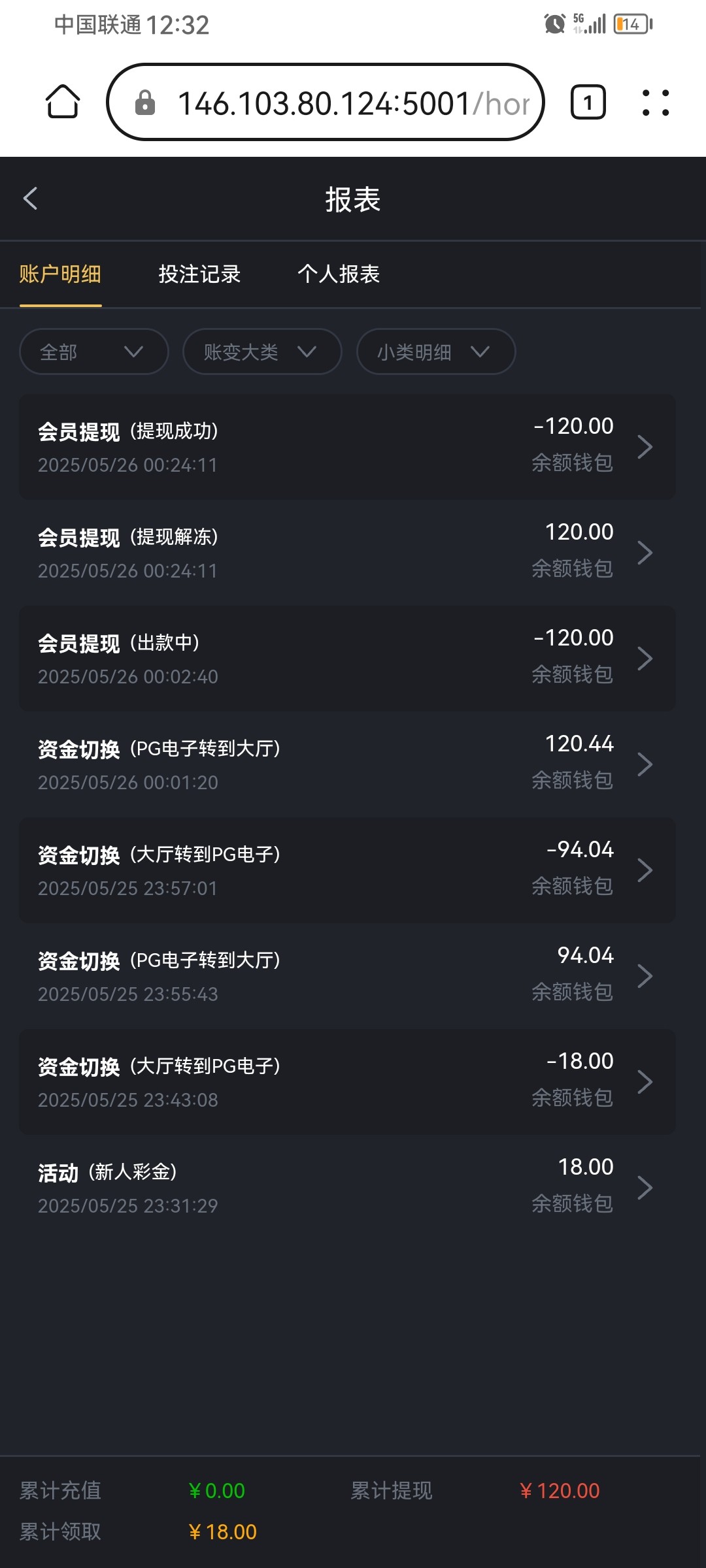Expand the 小类明细 dropdown
706x1568 pixels.
436,351
